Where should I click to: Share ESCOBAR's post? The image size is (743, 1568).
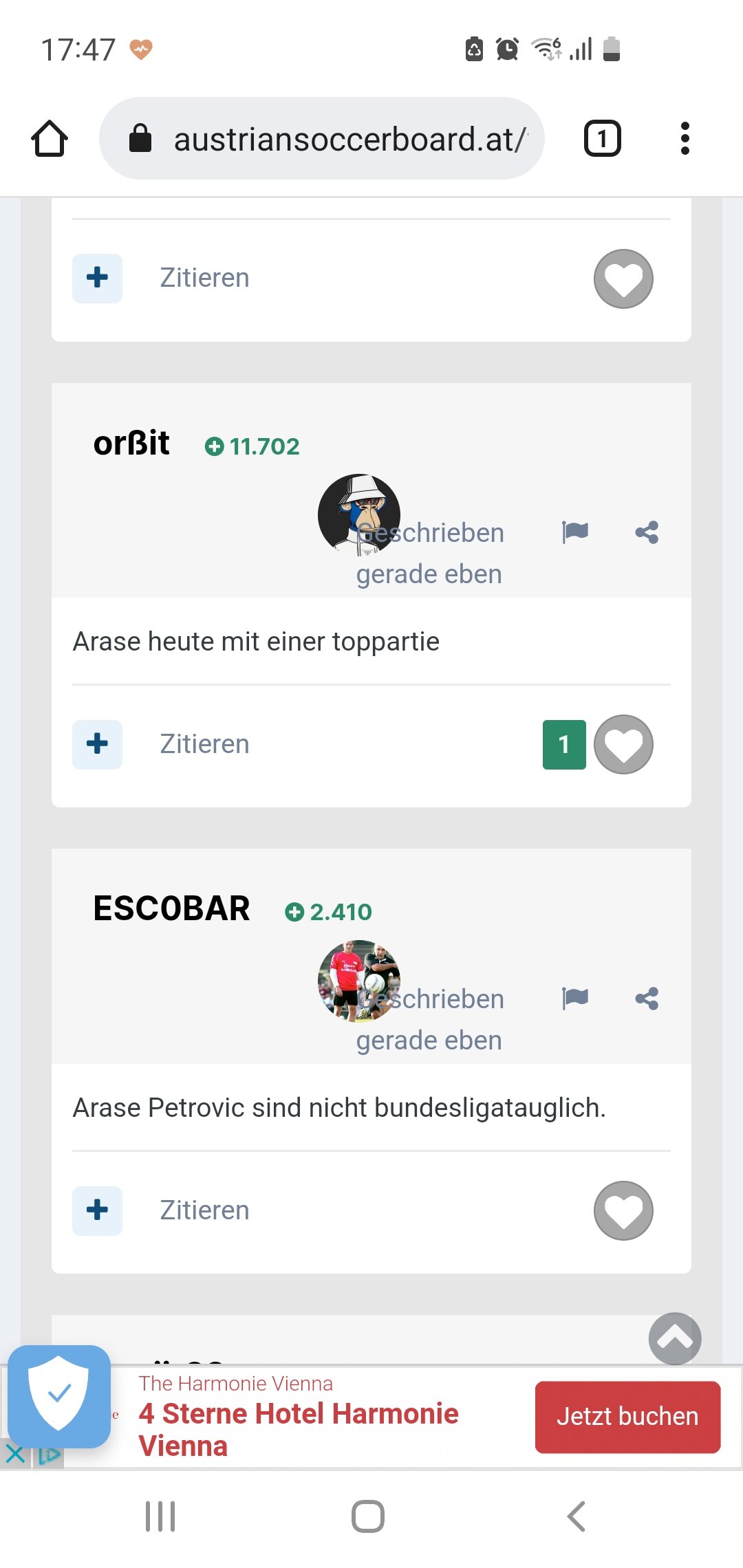(x=647, y=998)
